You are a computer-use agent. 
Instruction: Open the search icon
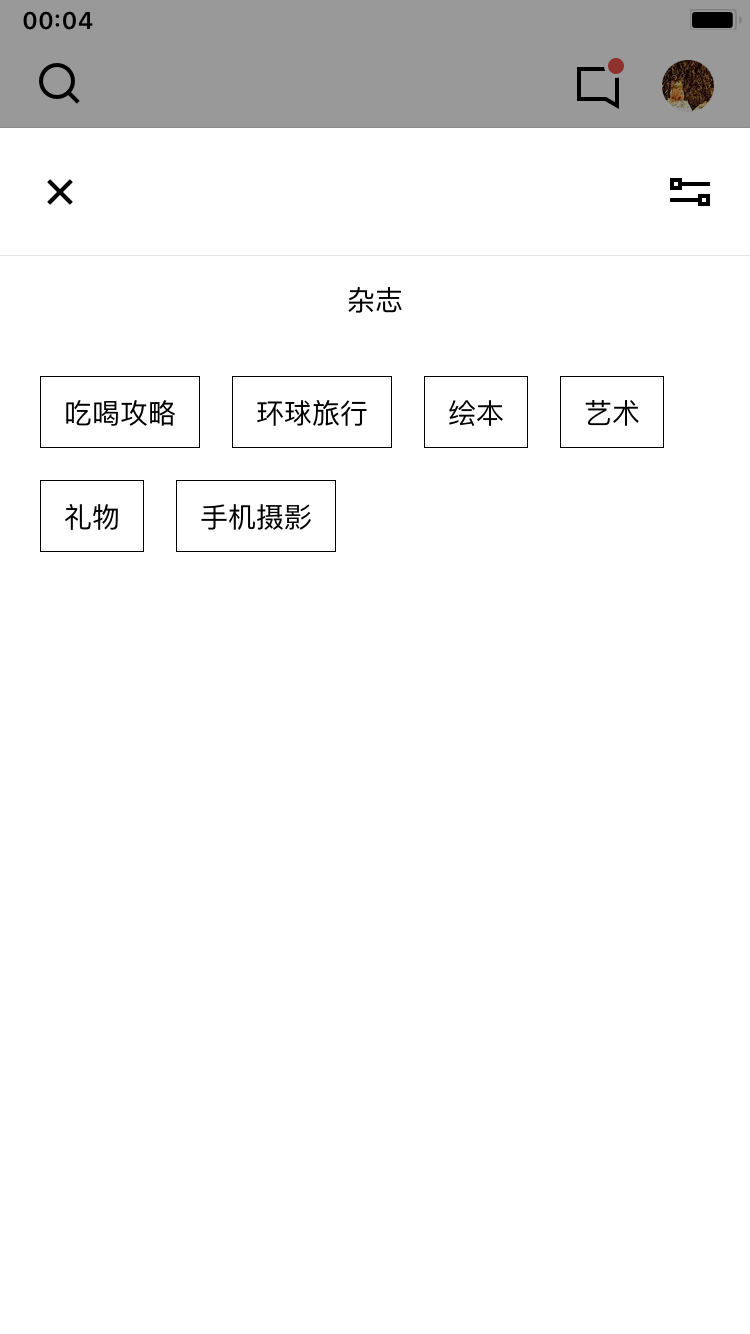pos(59,84)
